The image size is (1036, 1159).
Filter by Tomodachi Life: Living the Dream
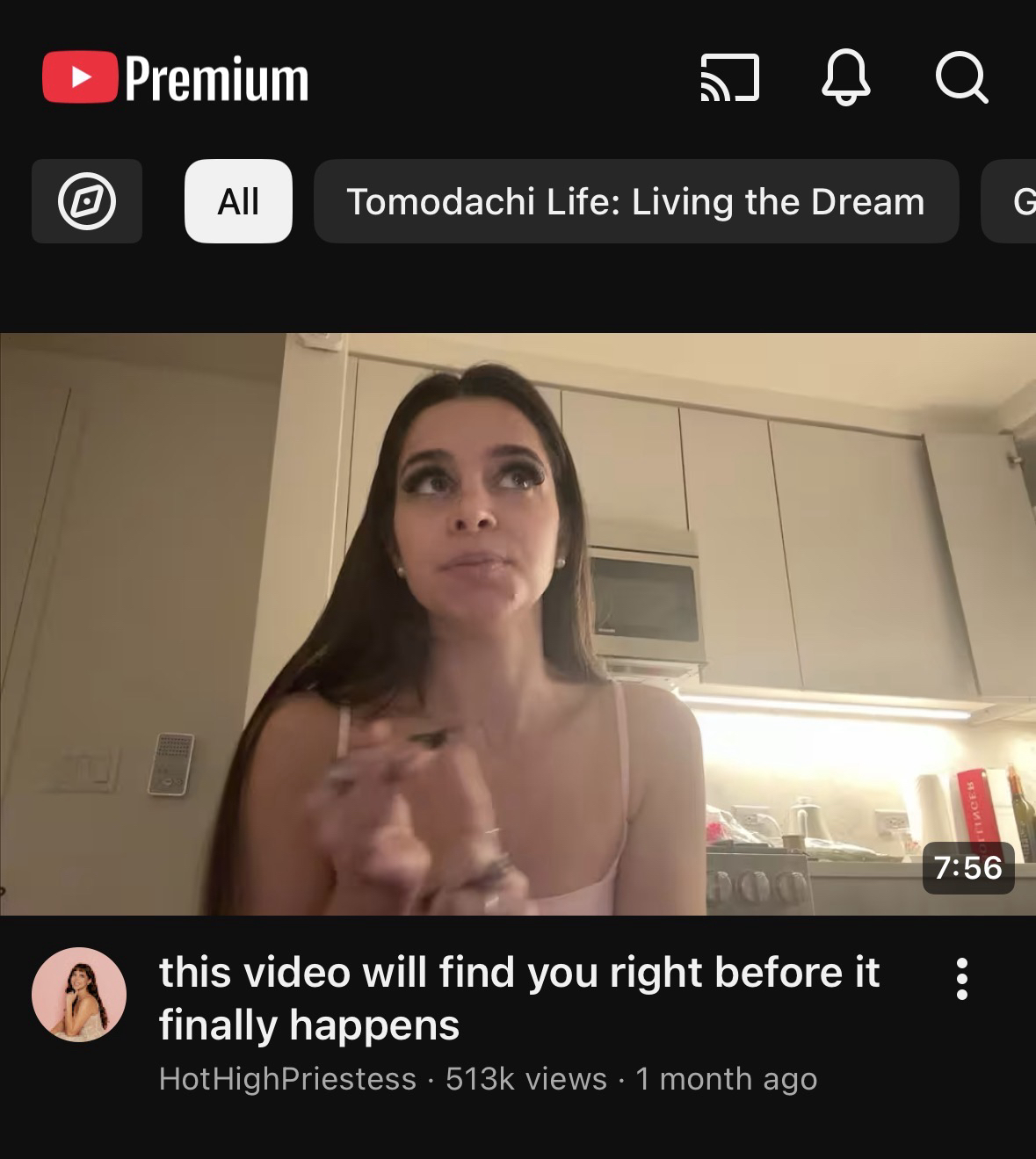635,201
